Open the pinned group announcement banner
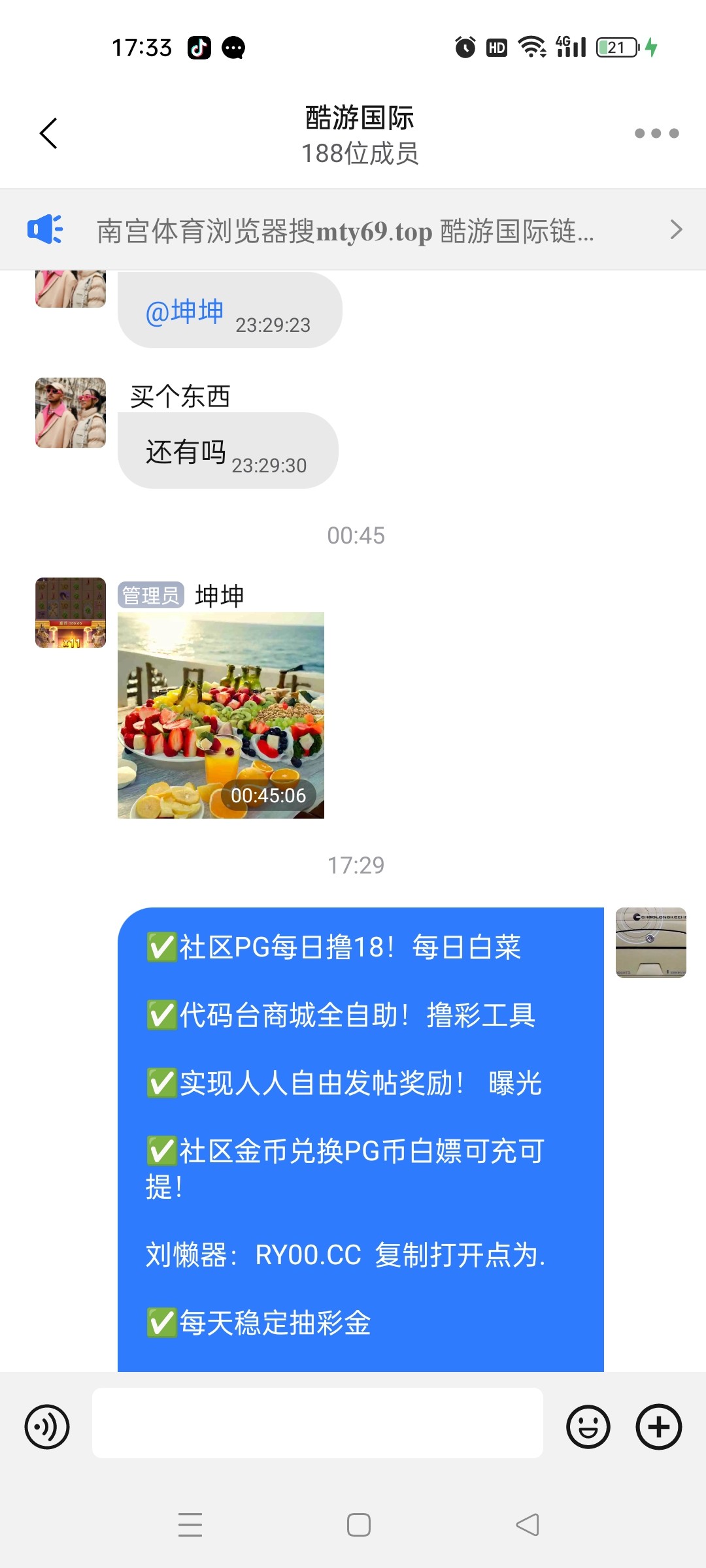This screenshot has height=1568, width=706. pyautogui.click(x=353, y=230)
